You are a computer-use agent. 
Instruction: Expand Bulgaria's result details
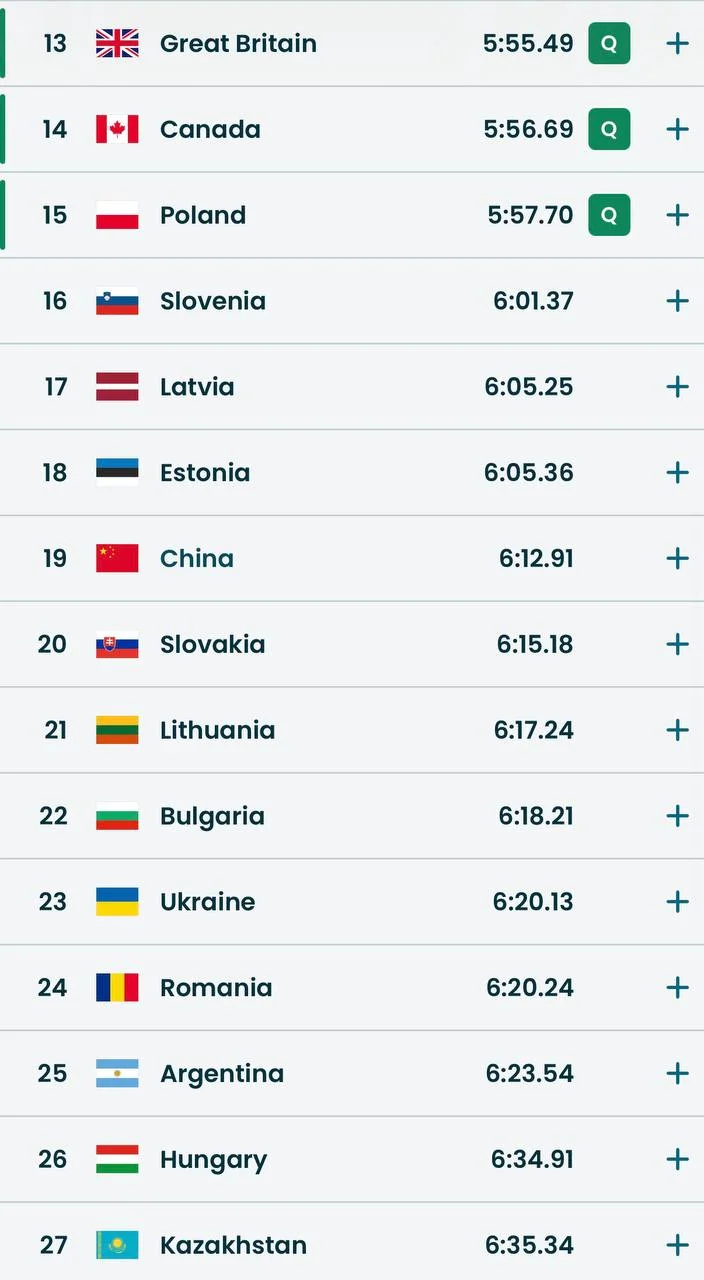tap(677, 816)
